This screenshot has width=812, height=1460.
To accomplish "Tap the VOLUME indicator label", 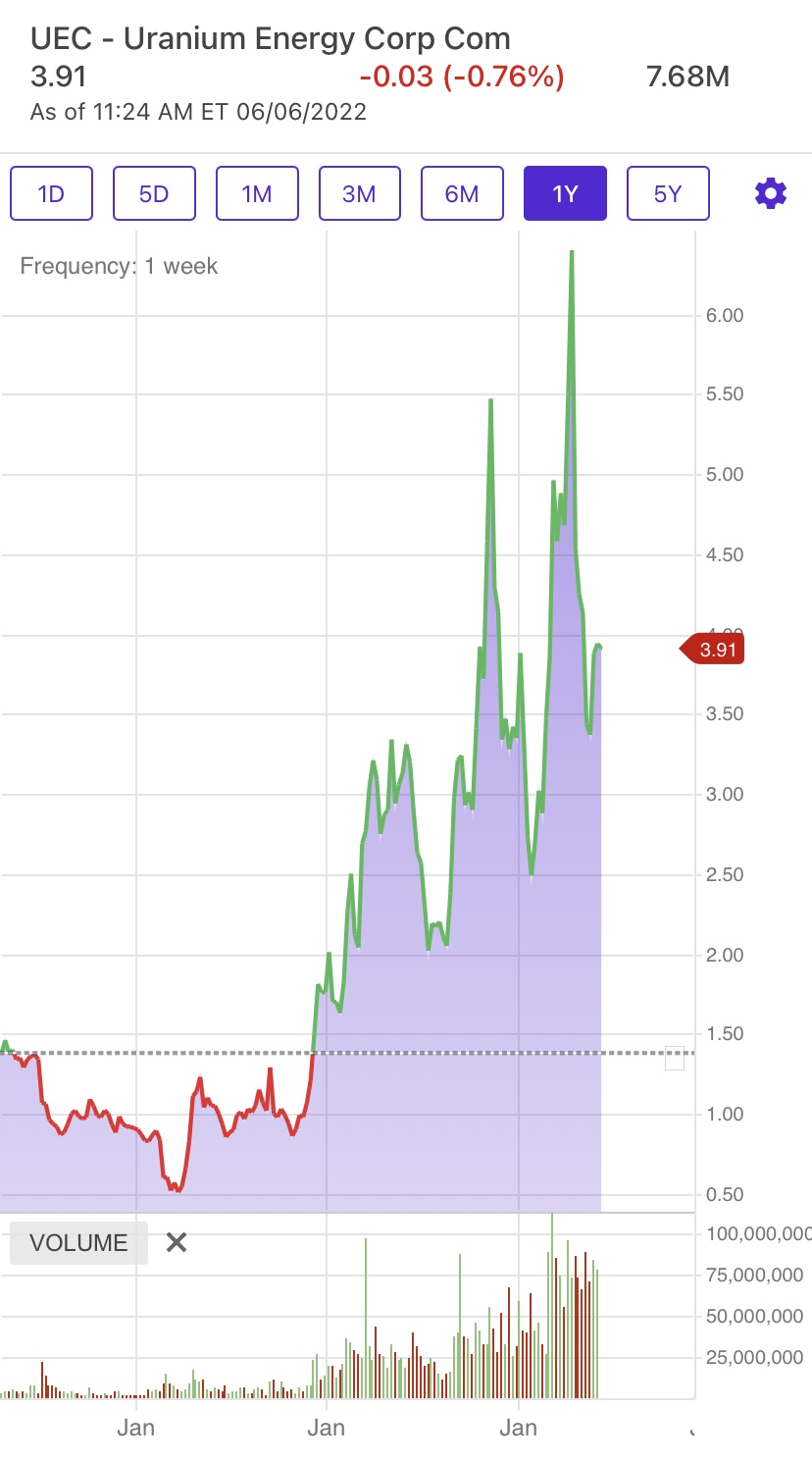I will coord(78,1243).
